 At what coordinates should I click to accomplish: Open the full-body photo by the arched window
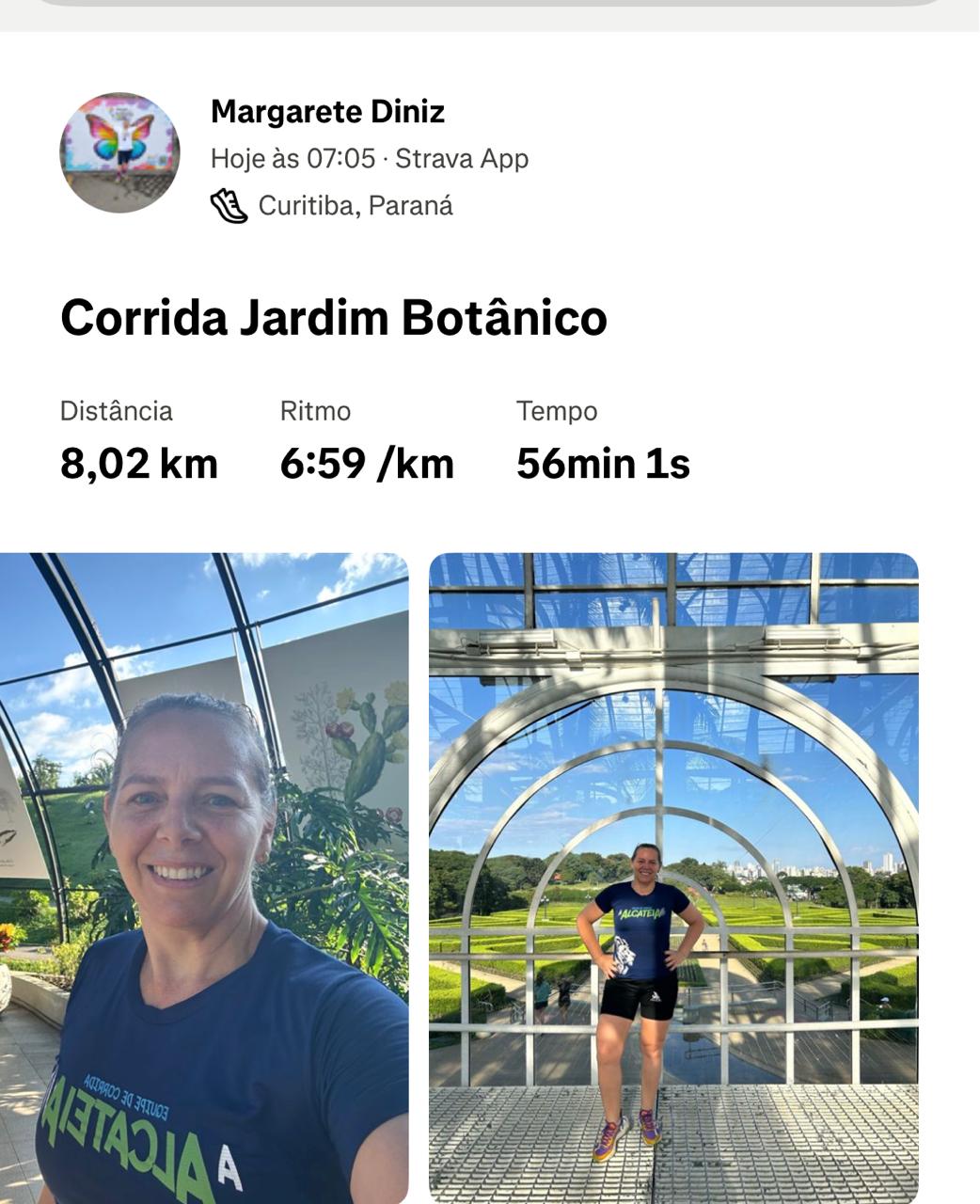[673, 877]
